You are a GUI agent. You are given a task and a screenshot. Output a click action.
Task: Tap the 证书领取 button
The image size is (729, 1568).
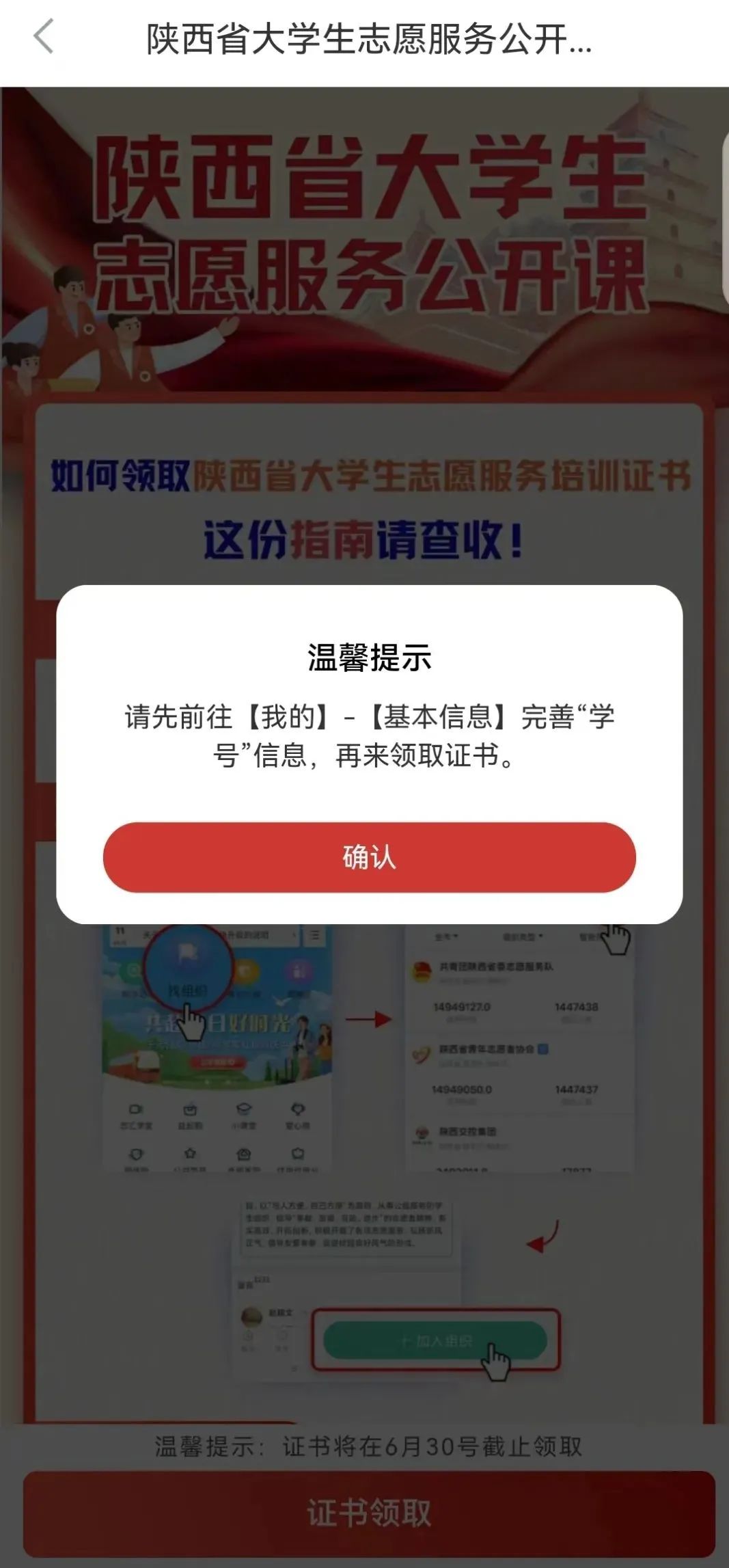tap(369, 1513)
